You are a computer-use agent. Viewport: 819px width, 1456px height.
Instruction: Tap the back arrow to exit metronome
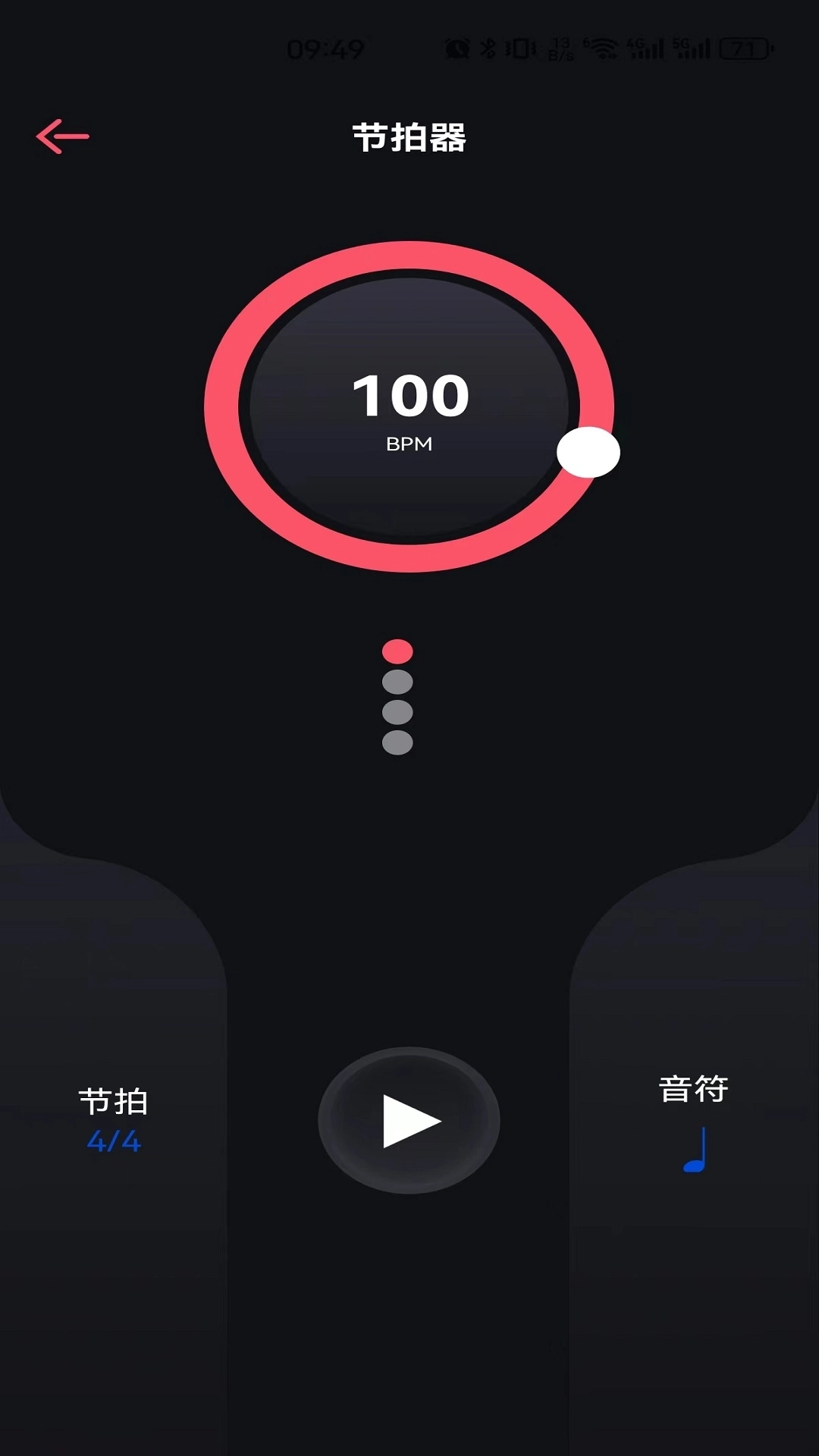(x=62, y=136)
